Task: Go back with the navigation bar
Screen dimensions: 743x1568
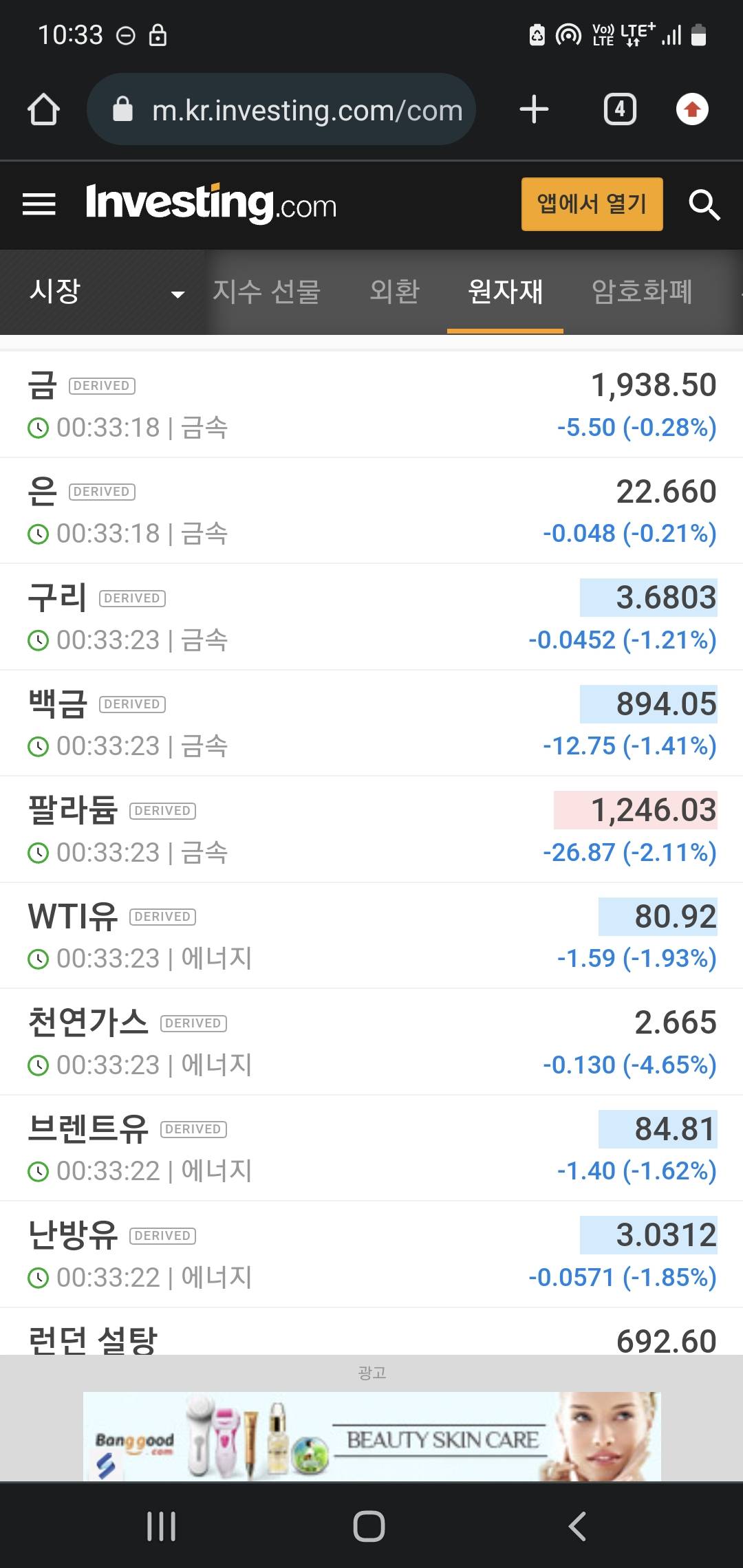Action: pyautogui.click(x=578, y=1526)
